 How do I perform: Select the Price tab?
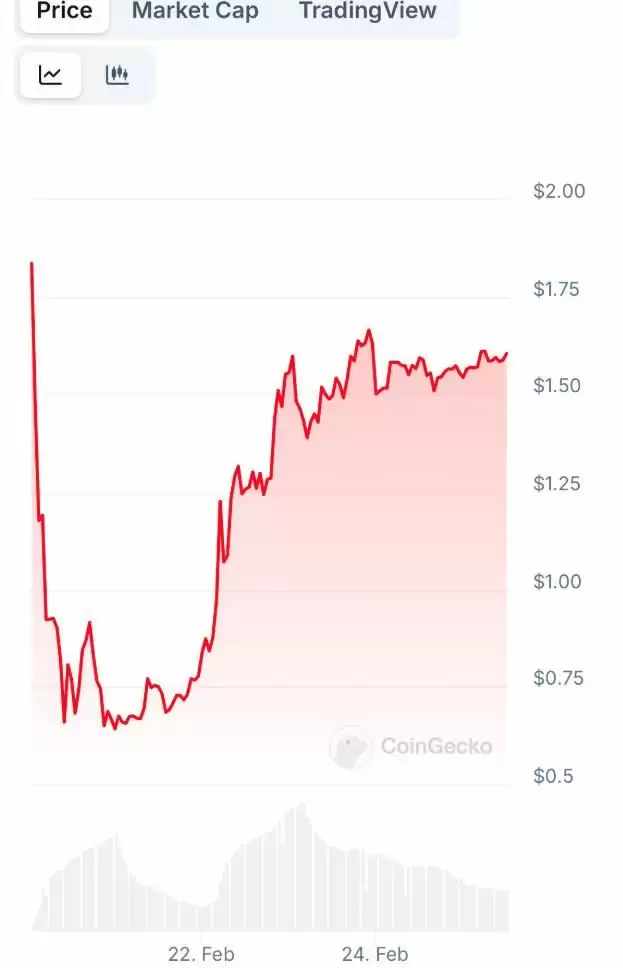pyautogui.click(x=64, y=12)
